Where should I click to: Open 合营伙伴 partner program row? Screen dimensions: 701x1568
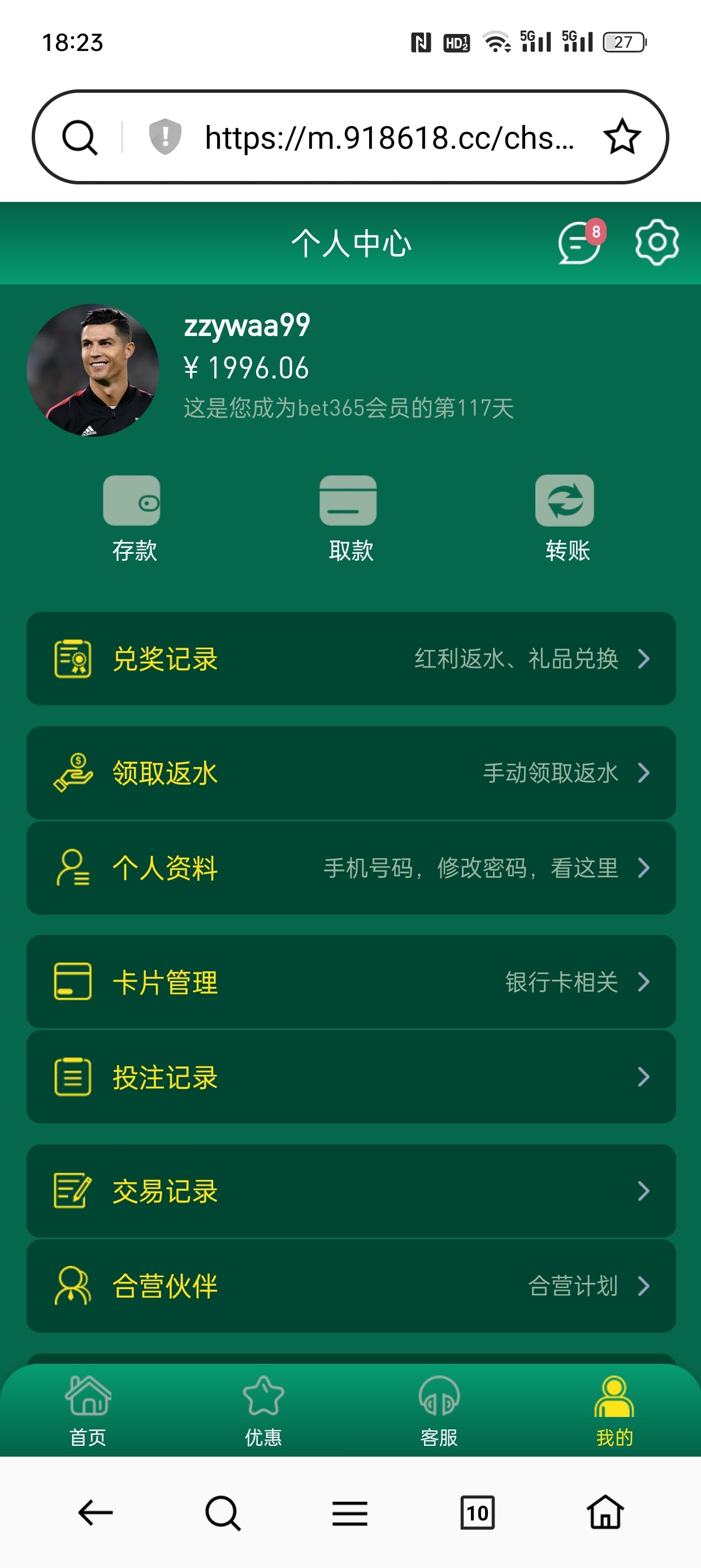[x=350, y=1286]
